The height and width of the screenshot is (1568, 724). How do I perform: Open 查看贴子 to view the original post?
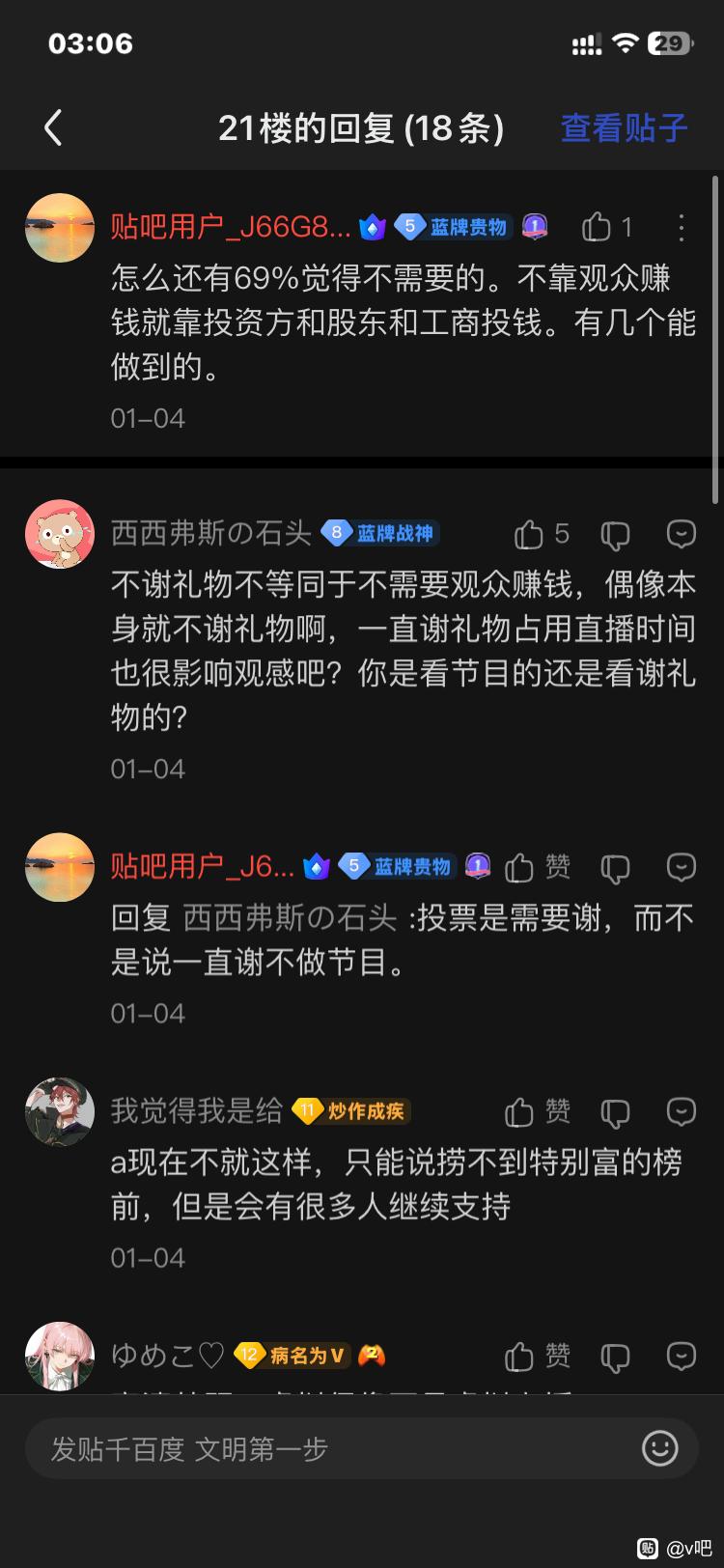(x=624, y=127)
